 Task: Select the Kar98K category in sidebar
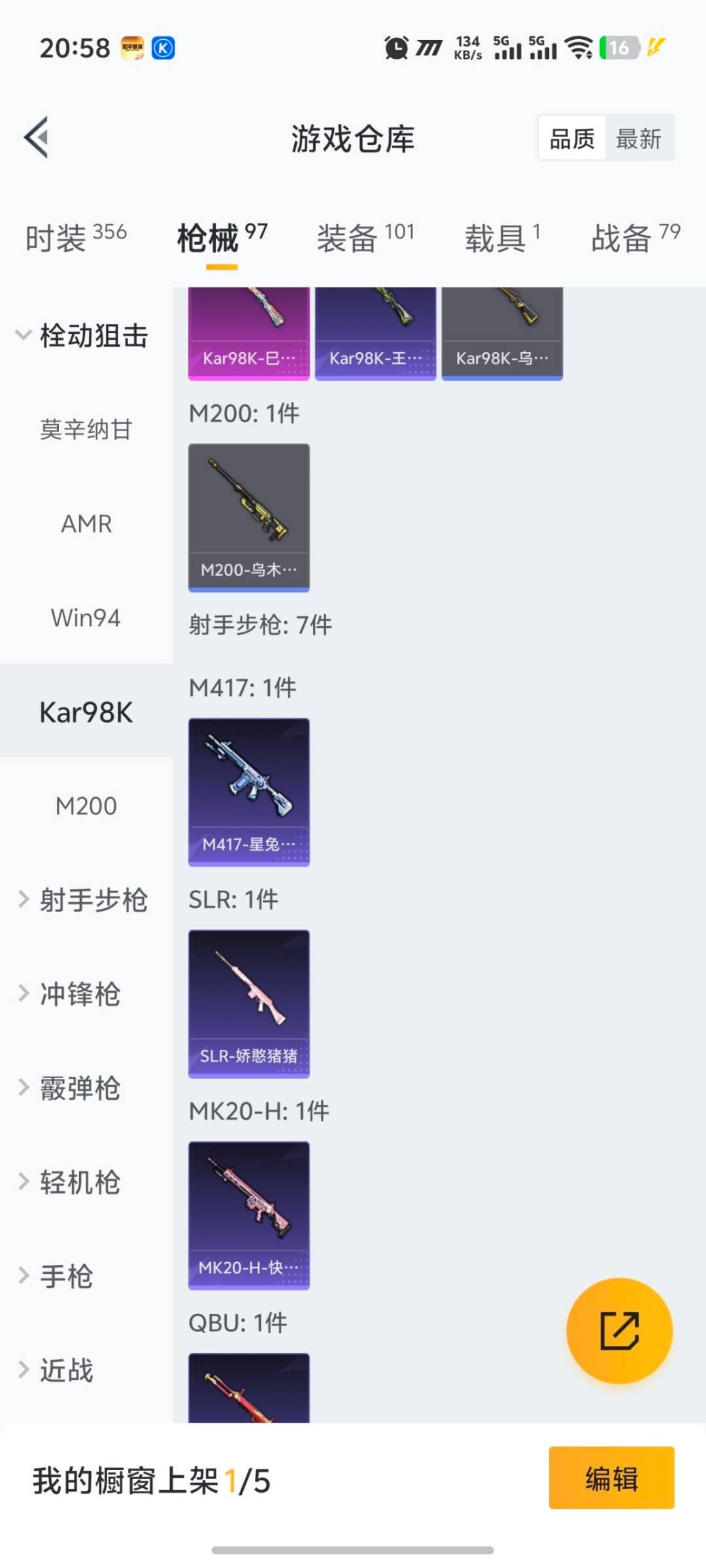(86, 712)
